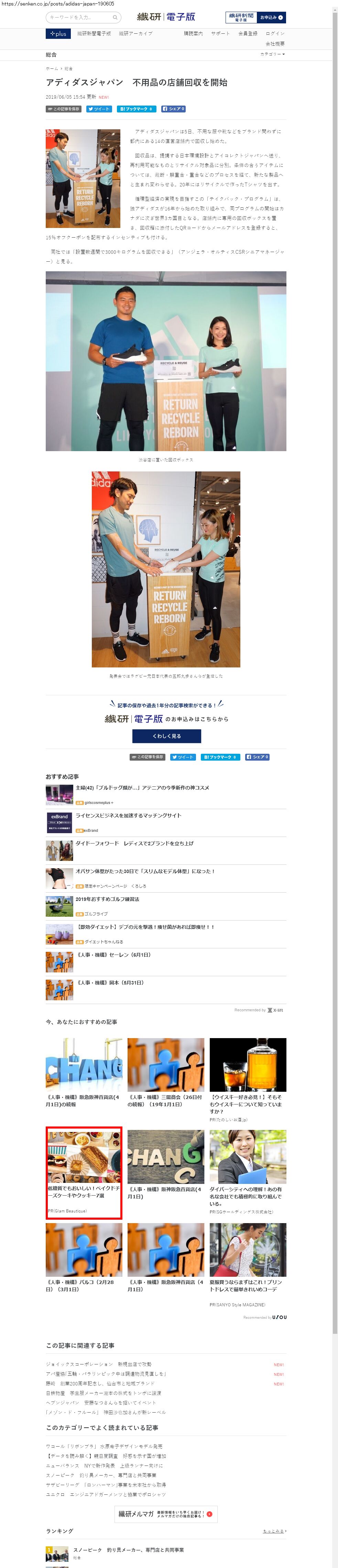Tap the お申込み subscribe button in header
Image resolution: width=338 pixels, height=1568 pixels.
coord(272,18)
